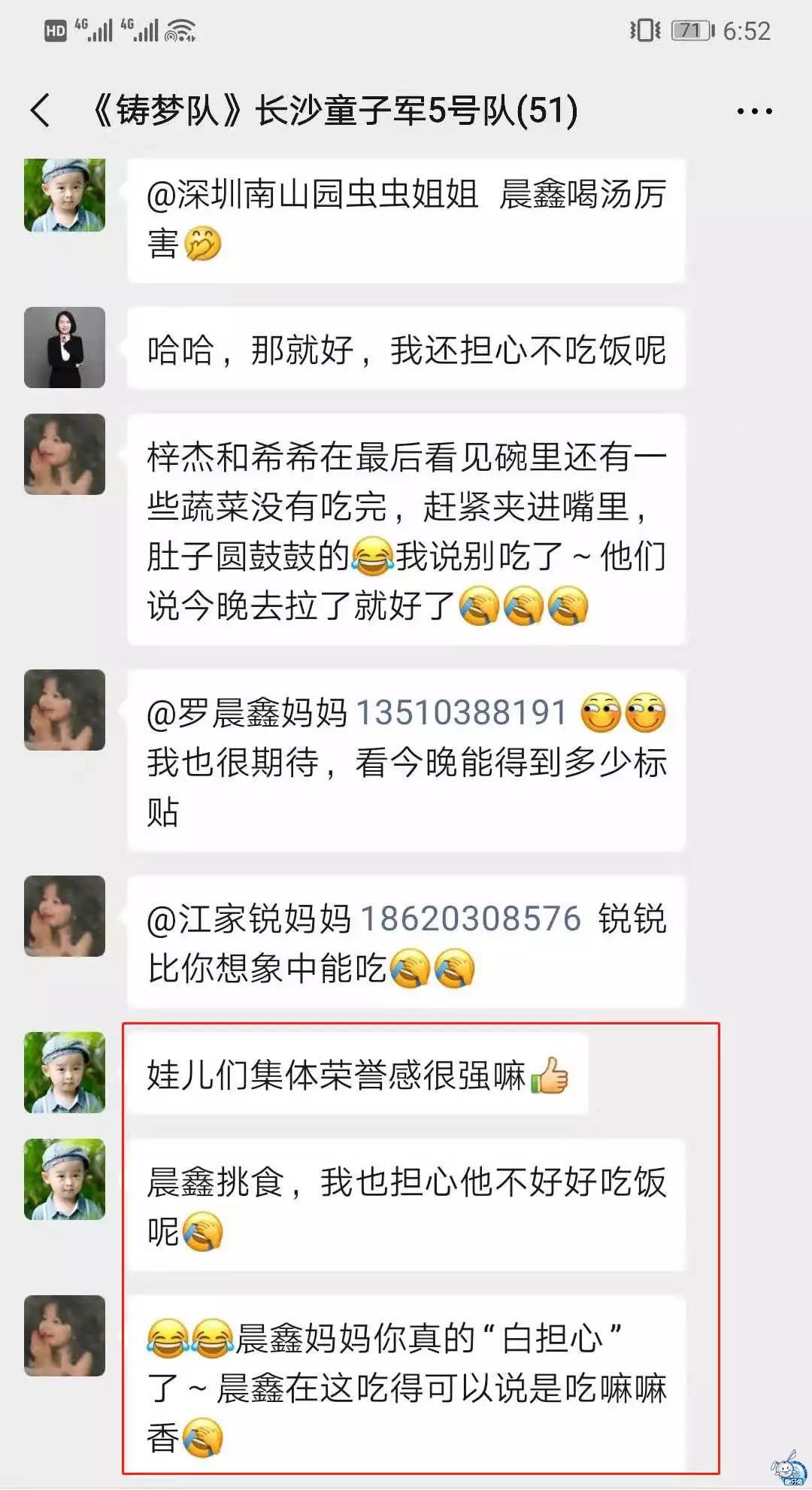Open the group chat's three-dot menu
812x1490 pixels.
754,111
